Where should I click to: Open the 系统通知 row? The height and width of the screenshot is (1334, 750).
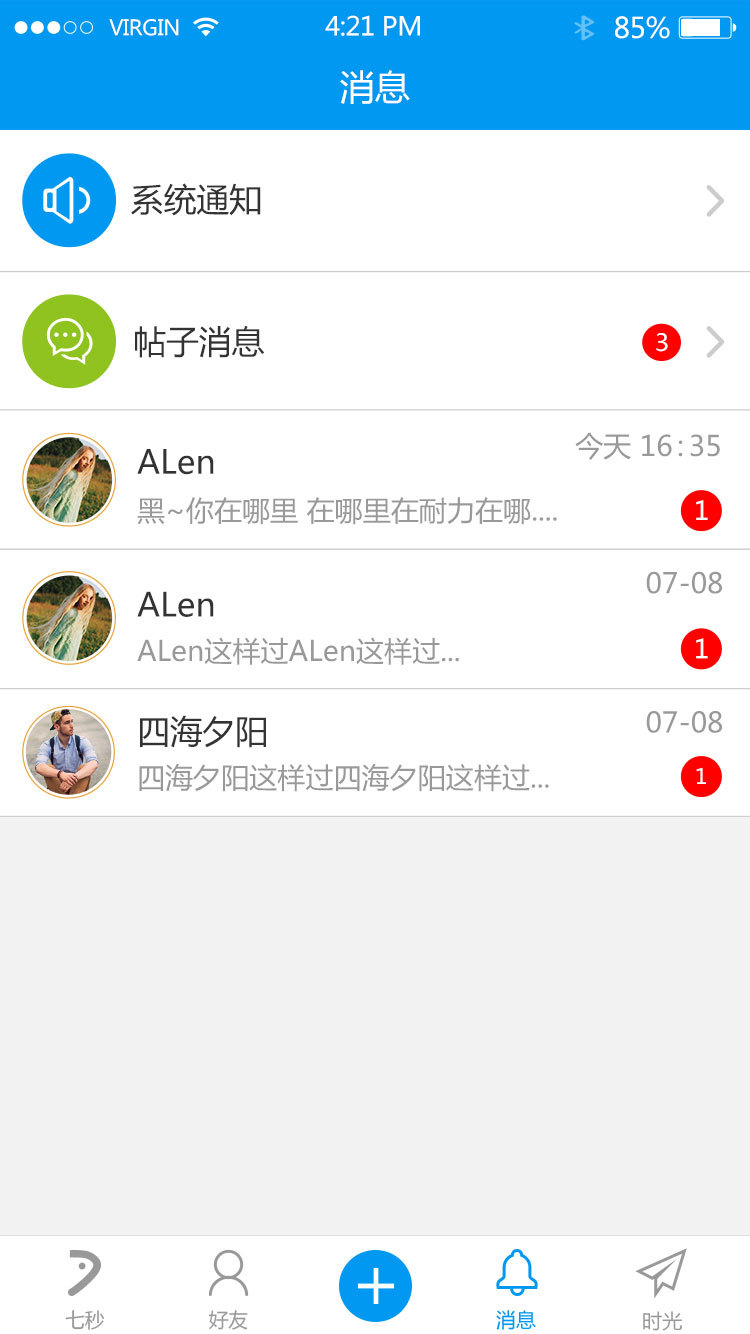(x=375, y=201)
